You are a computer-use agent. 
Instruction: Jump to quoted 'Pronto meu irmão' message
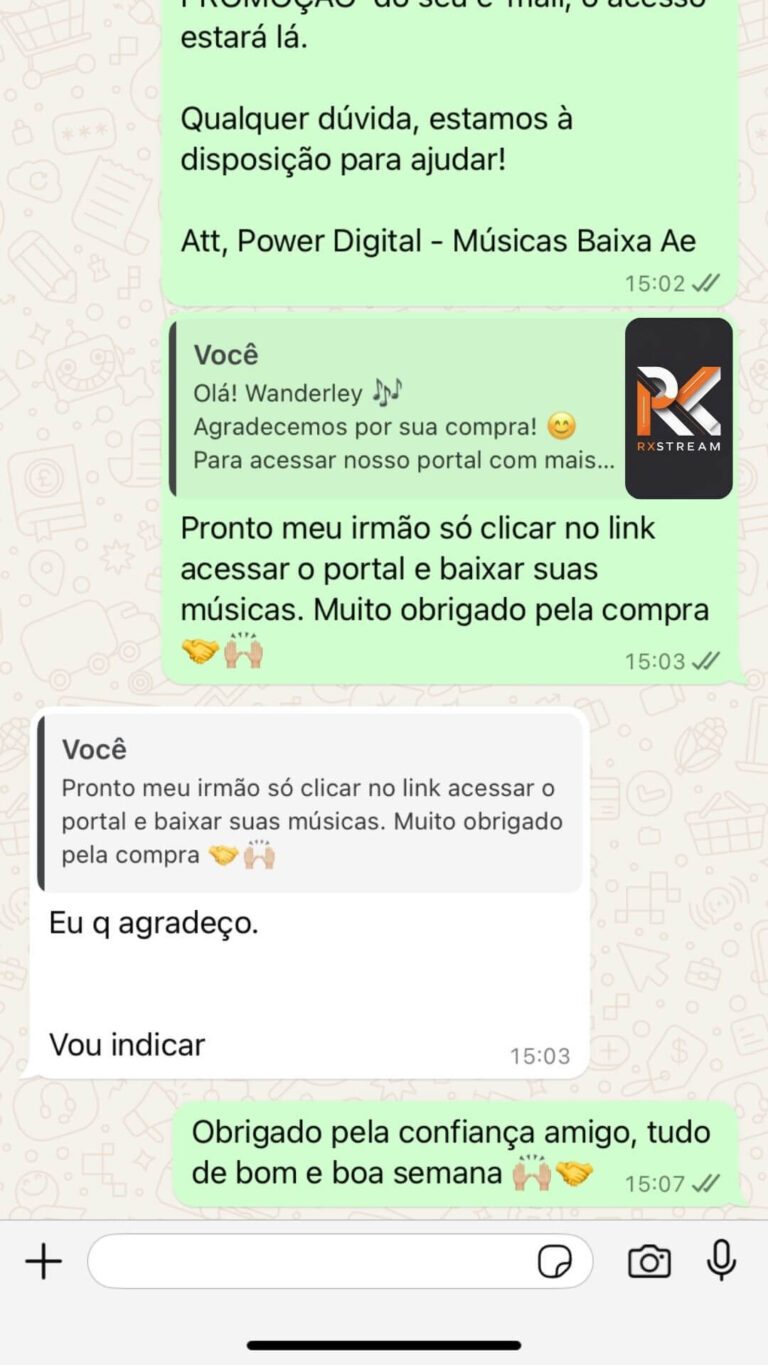click(x=312, y=802)
